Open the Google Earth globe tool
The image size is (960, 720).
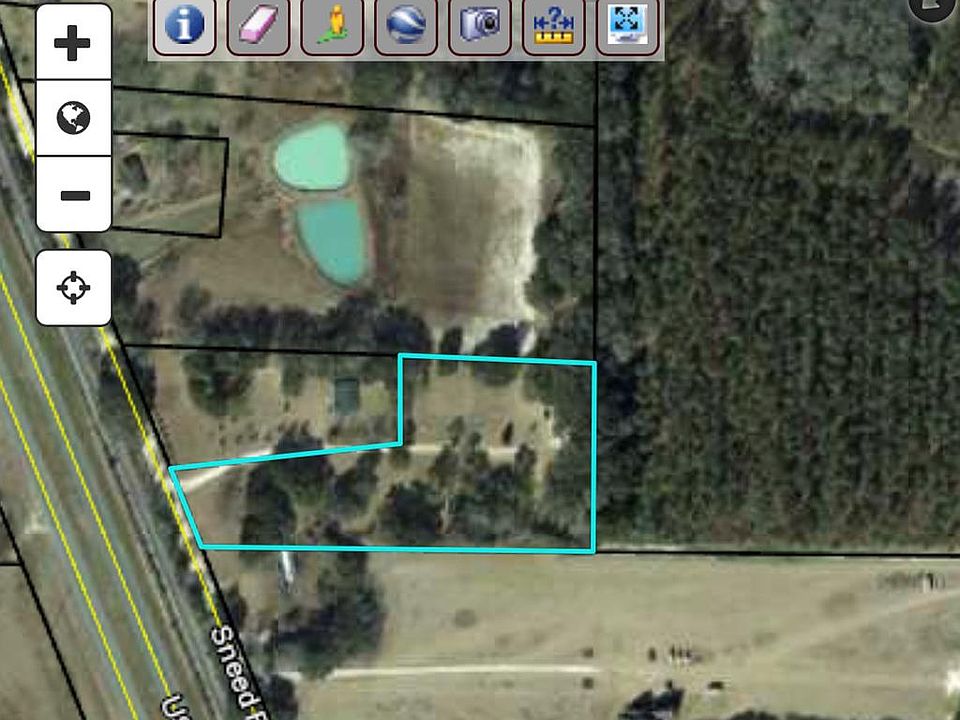point(406,26)
